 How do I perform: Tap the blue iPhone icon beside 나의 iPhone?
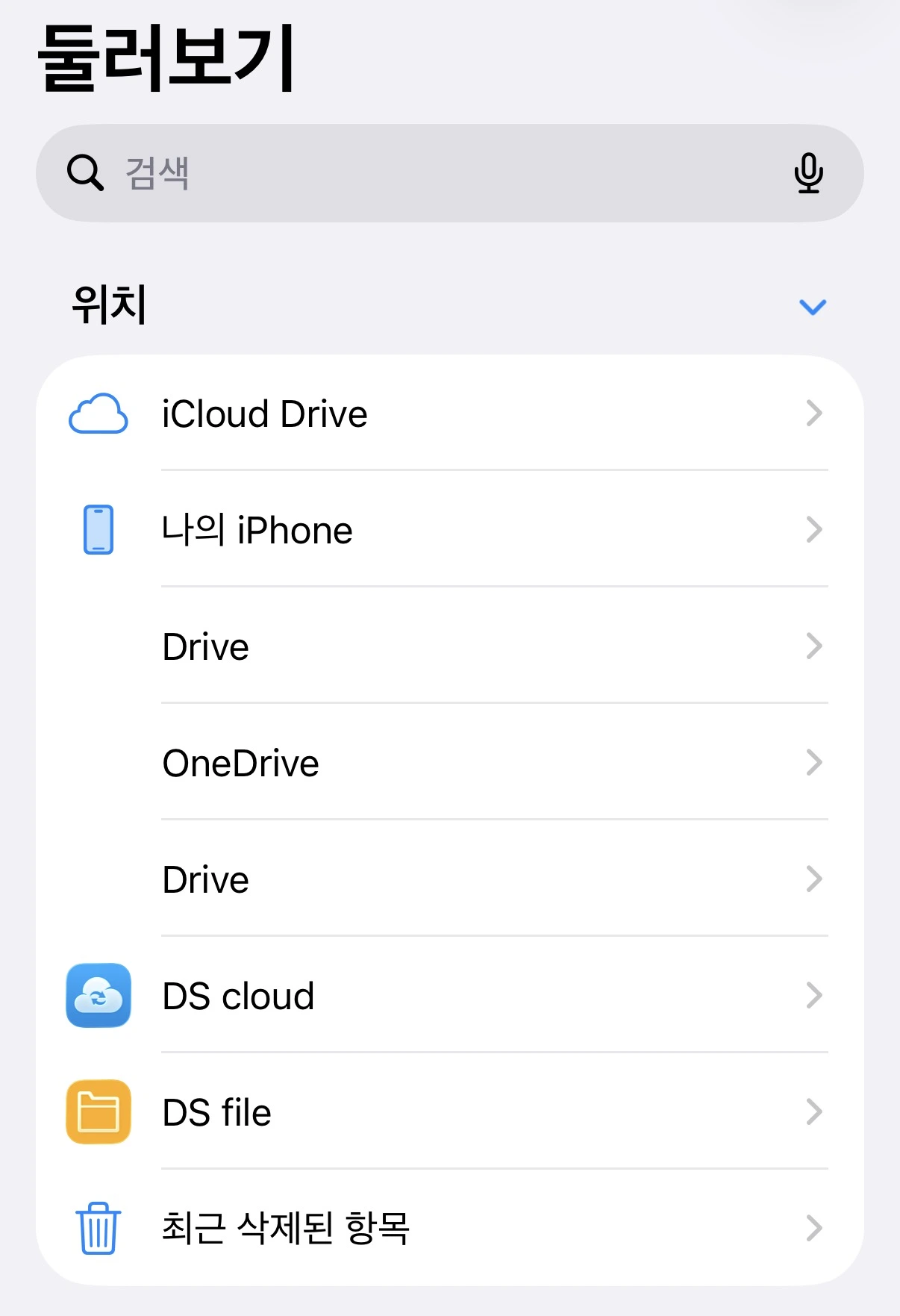(98, 530)
